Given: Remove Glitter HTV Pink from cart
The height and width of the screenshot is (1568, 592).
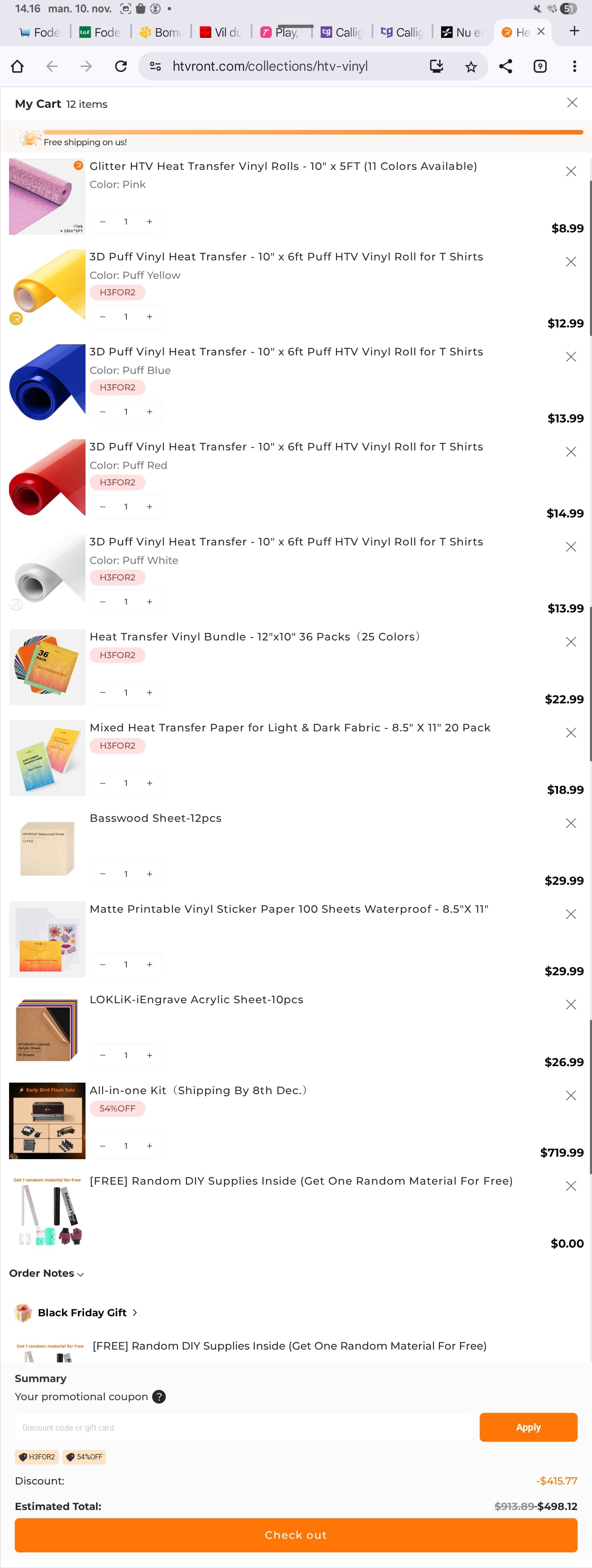Looking at the screenshot, I should tap(570, 172).
